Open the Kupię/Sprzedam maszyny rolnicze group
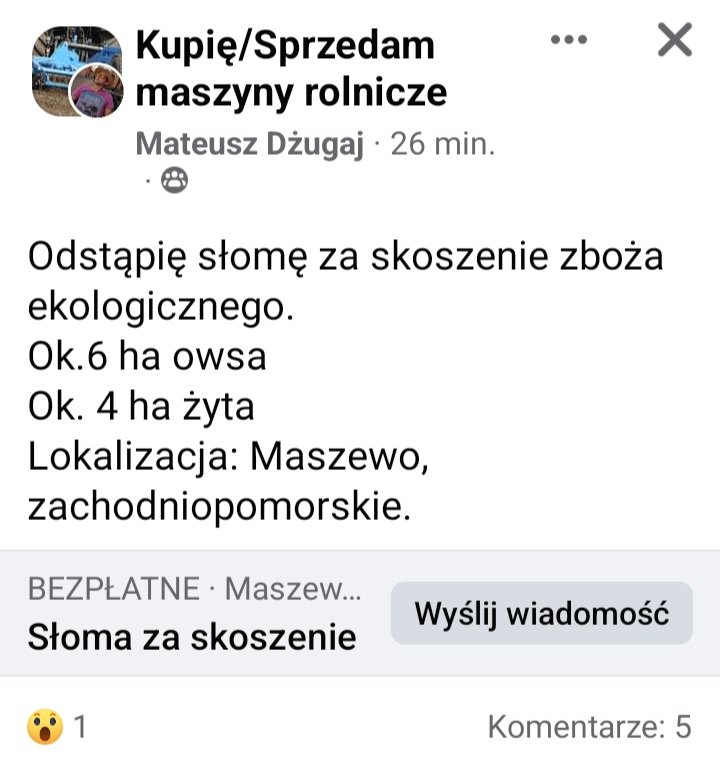The image size is (720, 776). pos(291,68)
